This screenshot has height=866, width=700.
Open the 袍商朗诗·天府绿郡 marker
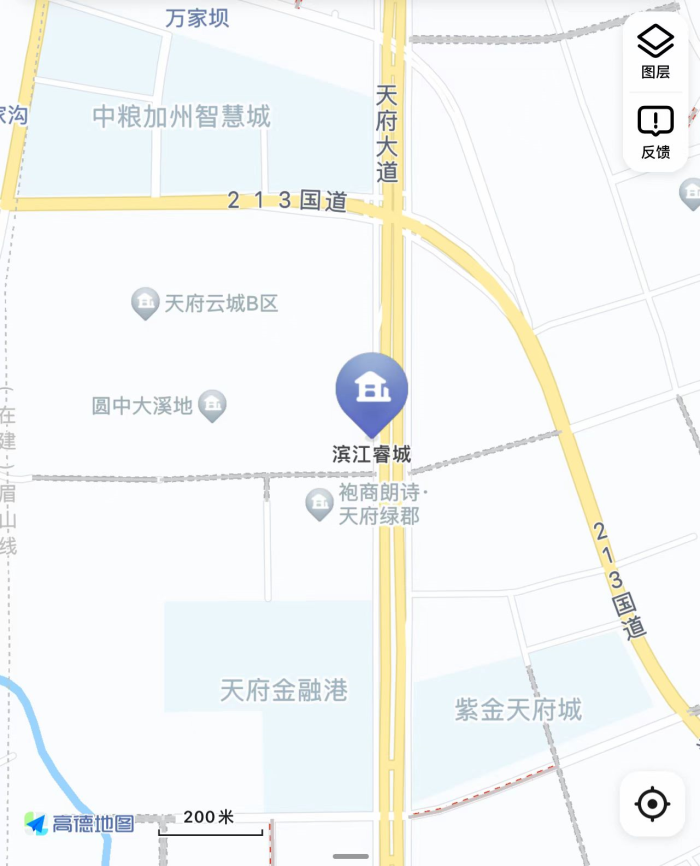[x=320, y=504]
